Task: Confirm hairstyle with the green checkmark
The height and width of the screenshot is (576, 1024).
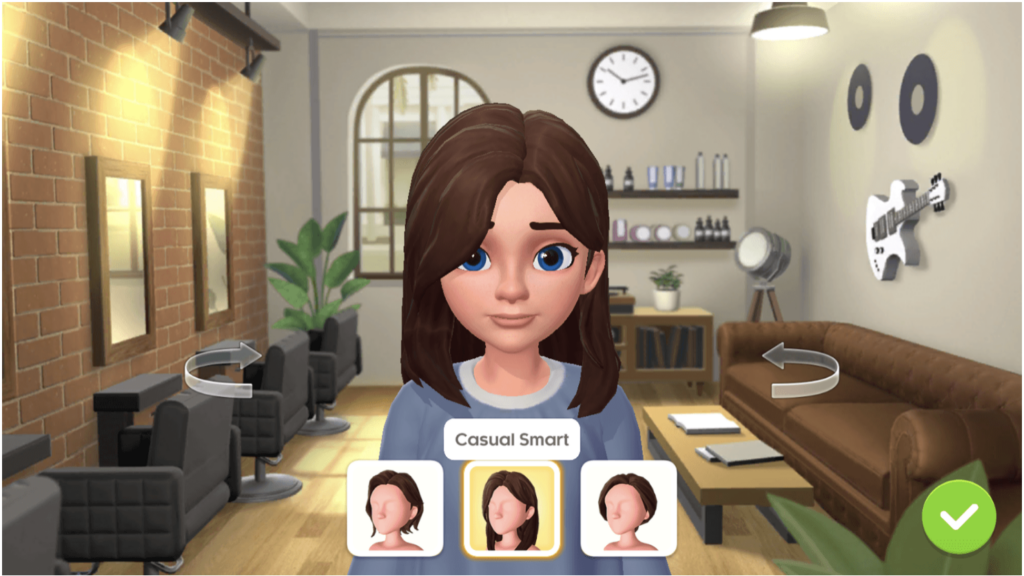Action: click(958, 516)
